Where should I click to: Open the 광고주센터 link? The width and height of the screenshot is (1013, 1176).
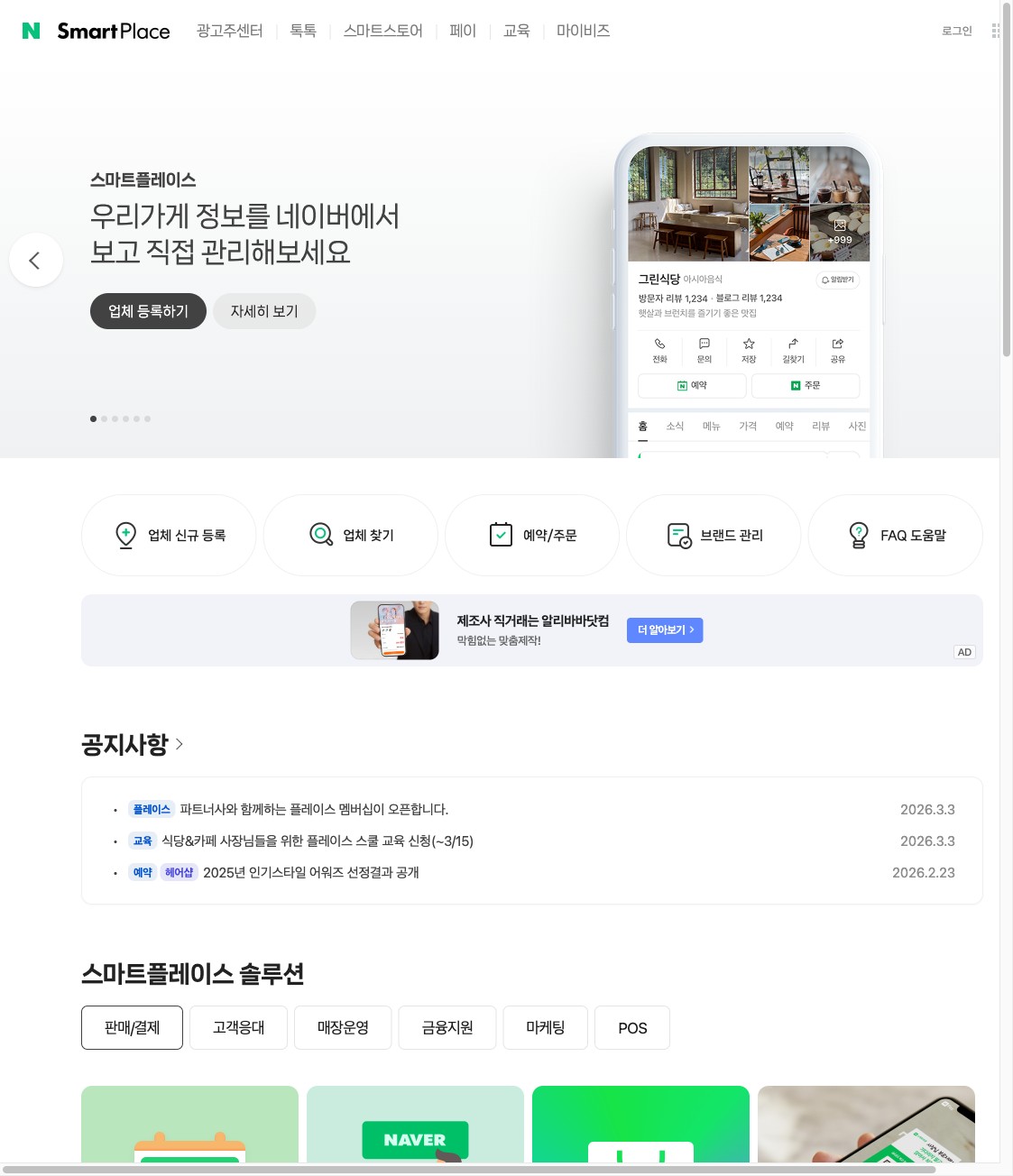coord(229,31)
